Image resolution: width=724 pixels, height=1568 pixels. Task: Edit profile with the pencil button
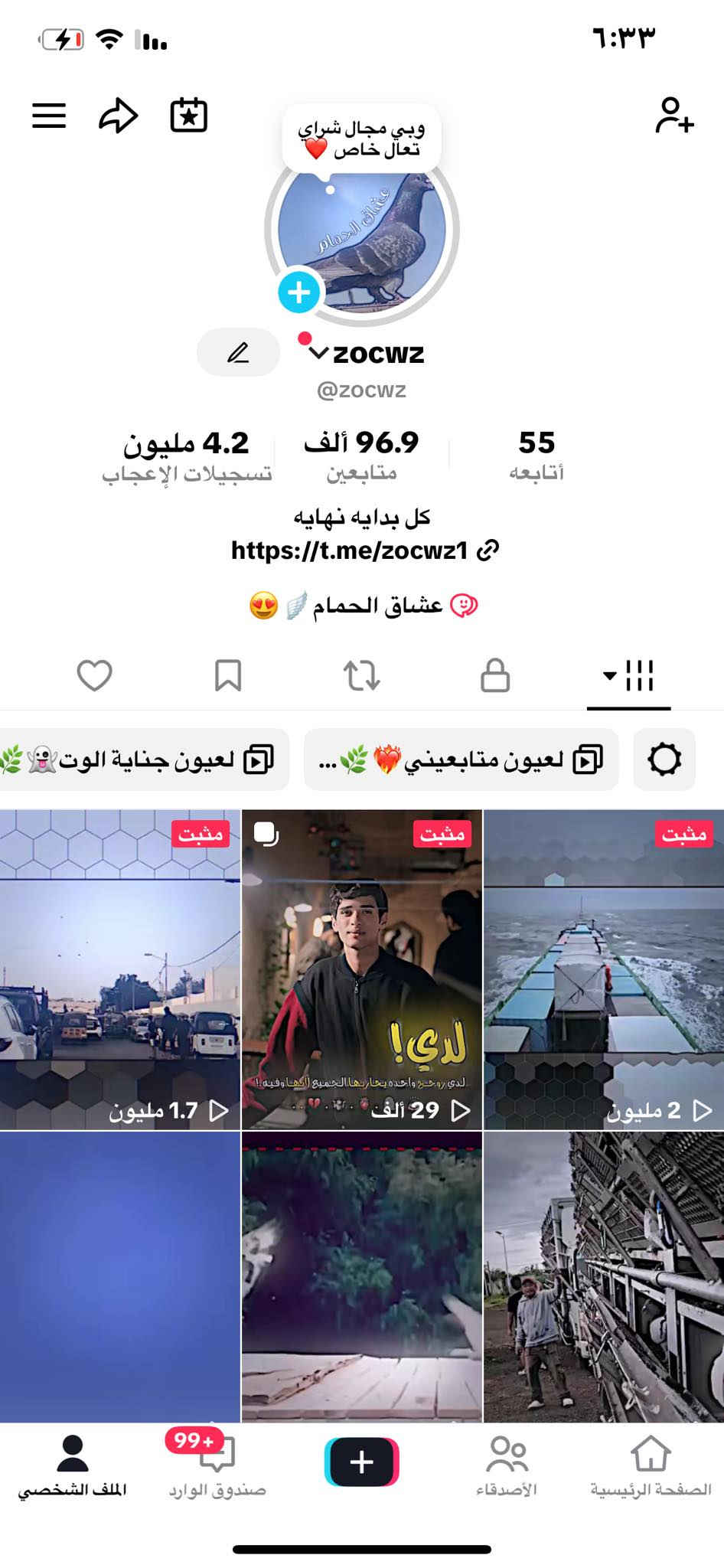[238, 352]
